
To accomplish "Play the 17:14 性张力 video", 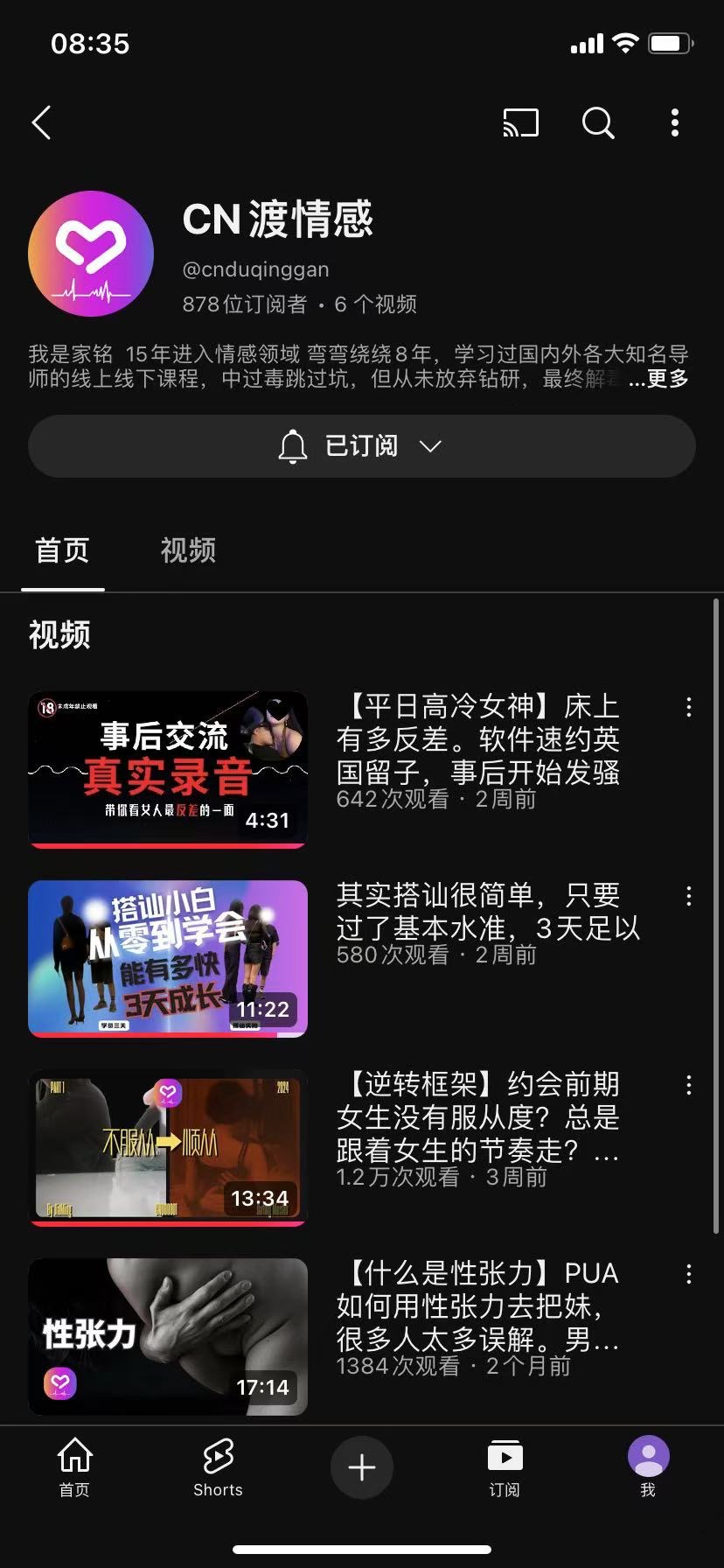I will [168, 1336].
